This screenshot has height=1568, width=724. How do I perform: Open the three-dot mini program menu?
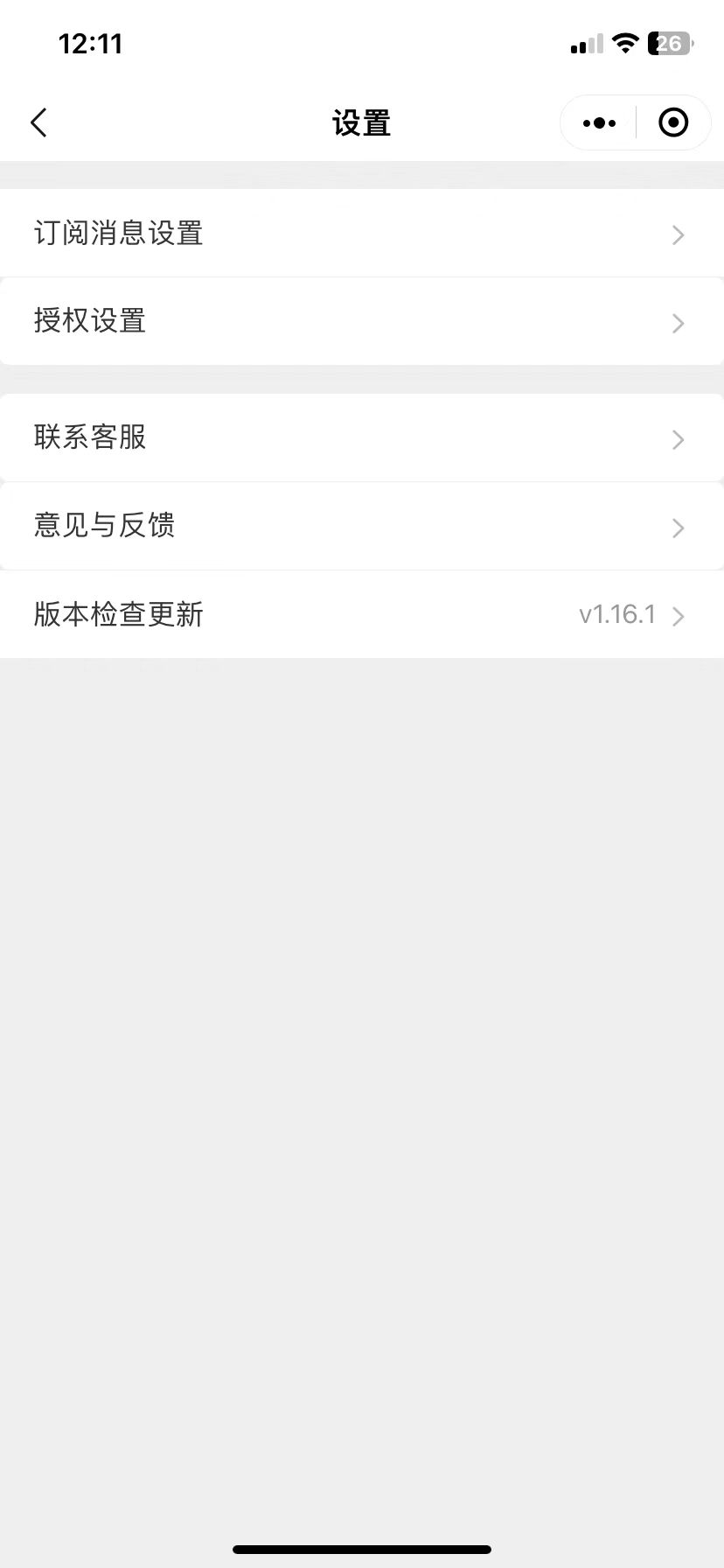[x=599, y=123]
